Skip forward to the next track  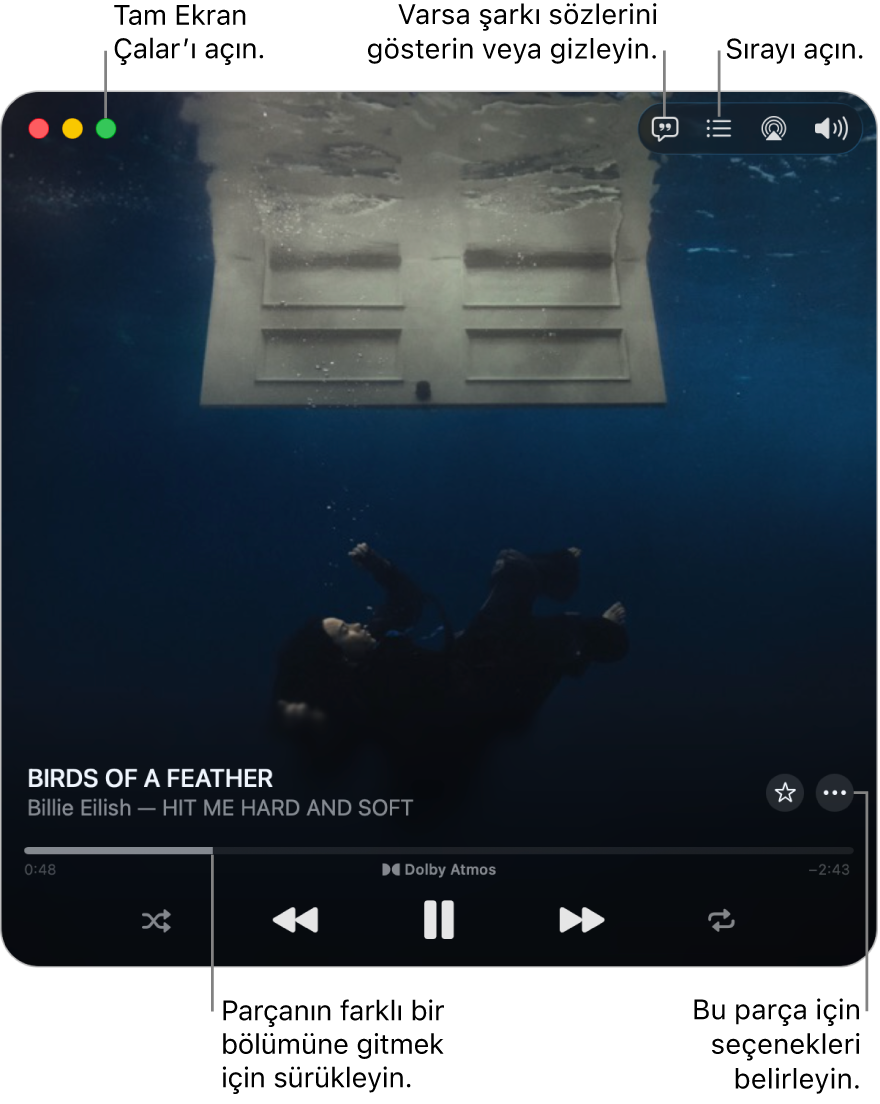(581, 920)
